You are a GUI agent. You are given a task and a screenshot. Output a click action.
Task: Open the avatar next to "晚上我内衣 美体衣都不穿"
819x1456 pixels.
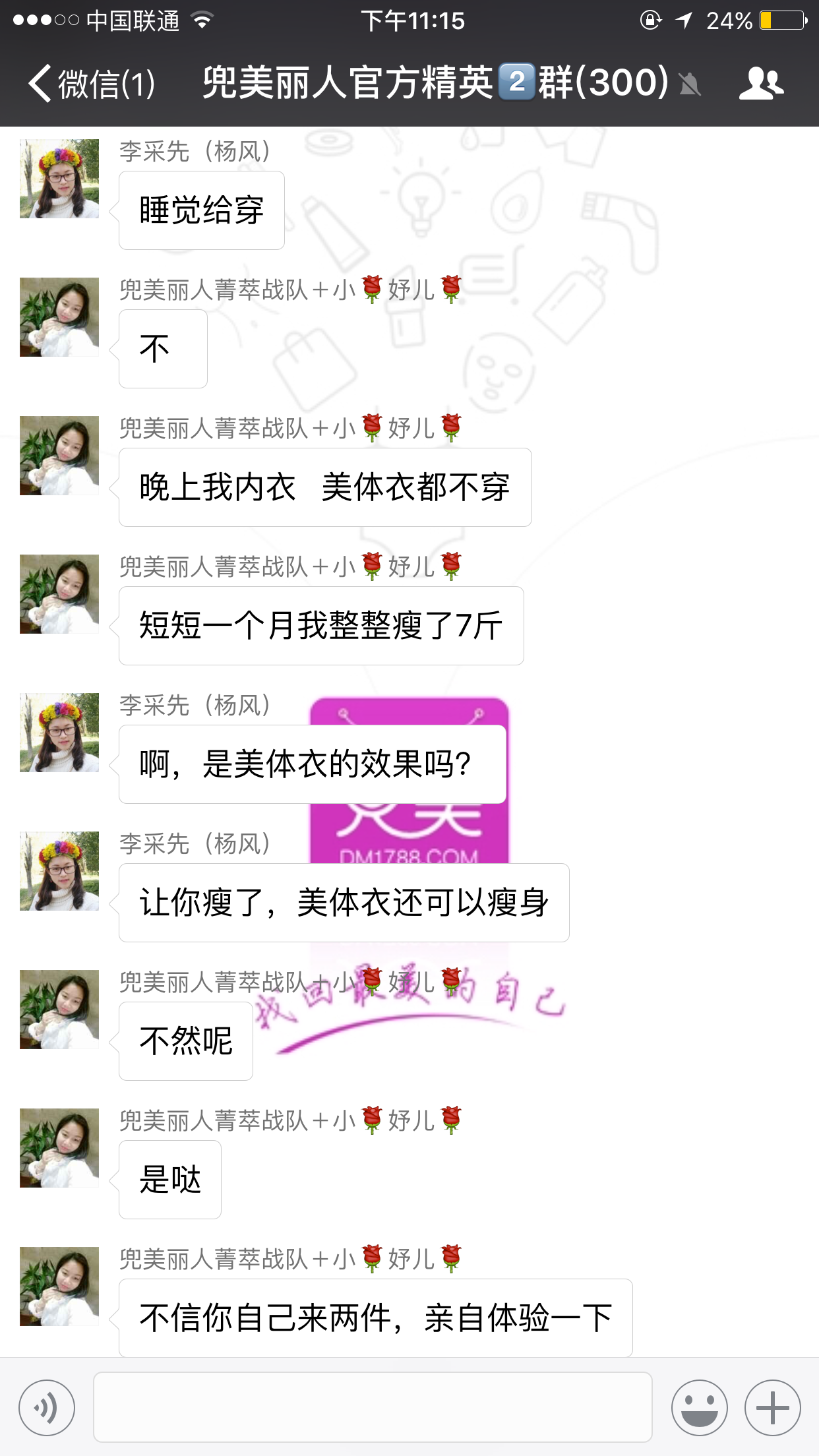pyautogui.click(x=59, y=456)
